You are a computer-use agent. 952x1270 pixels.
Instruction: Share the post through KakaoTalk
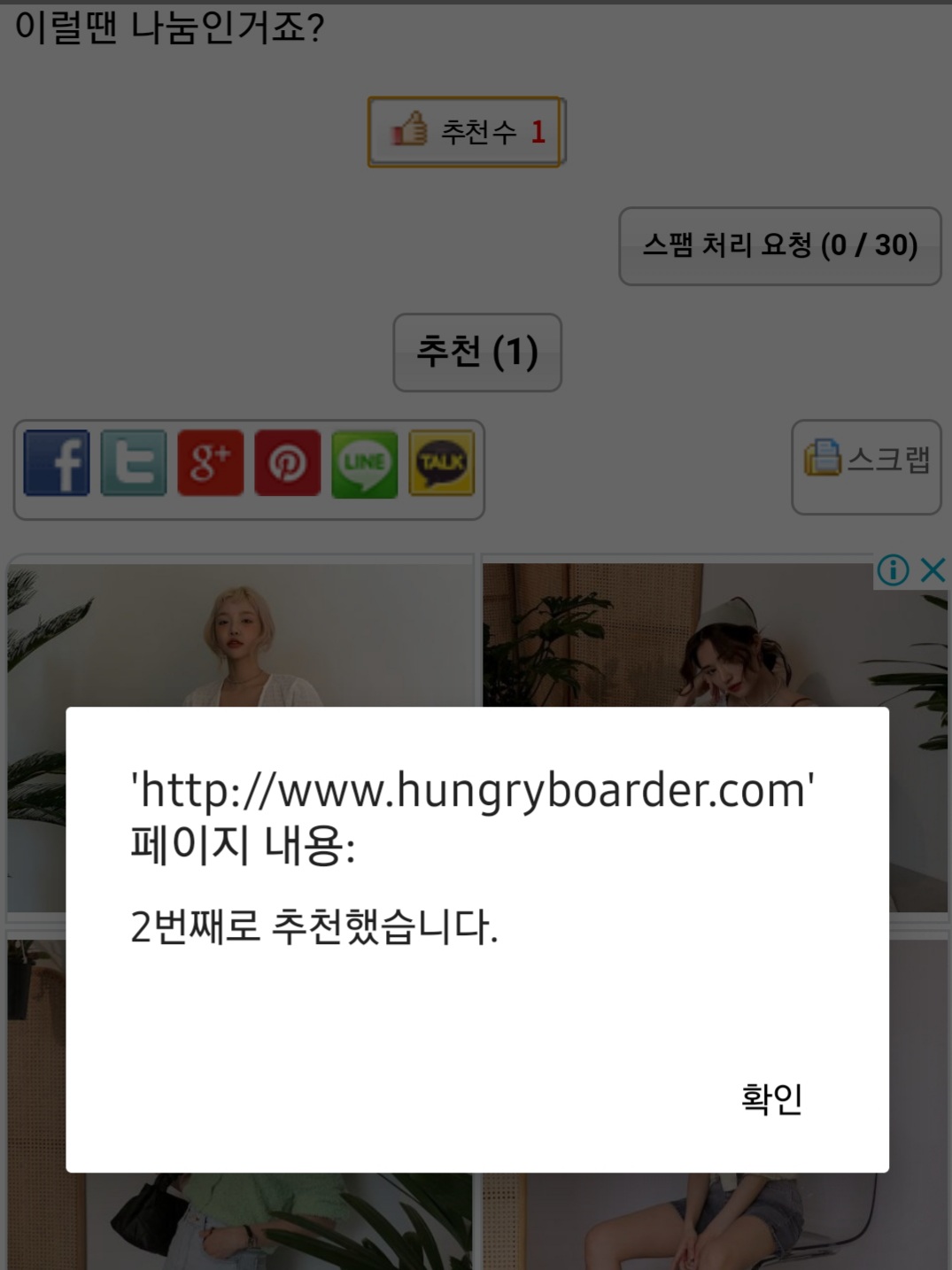[442, 463]
